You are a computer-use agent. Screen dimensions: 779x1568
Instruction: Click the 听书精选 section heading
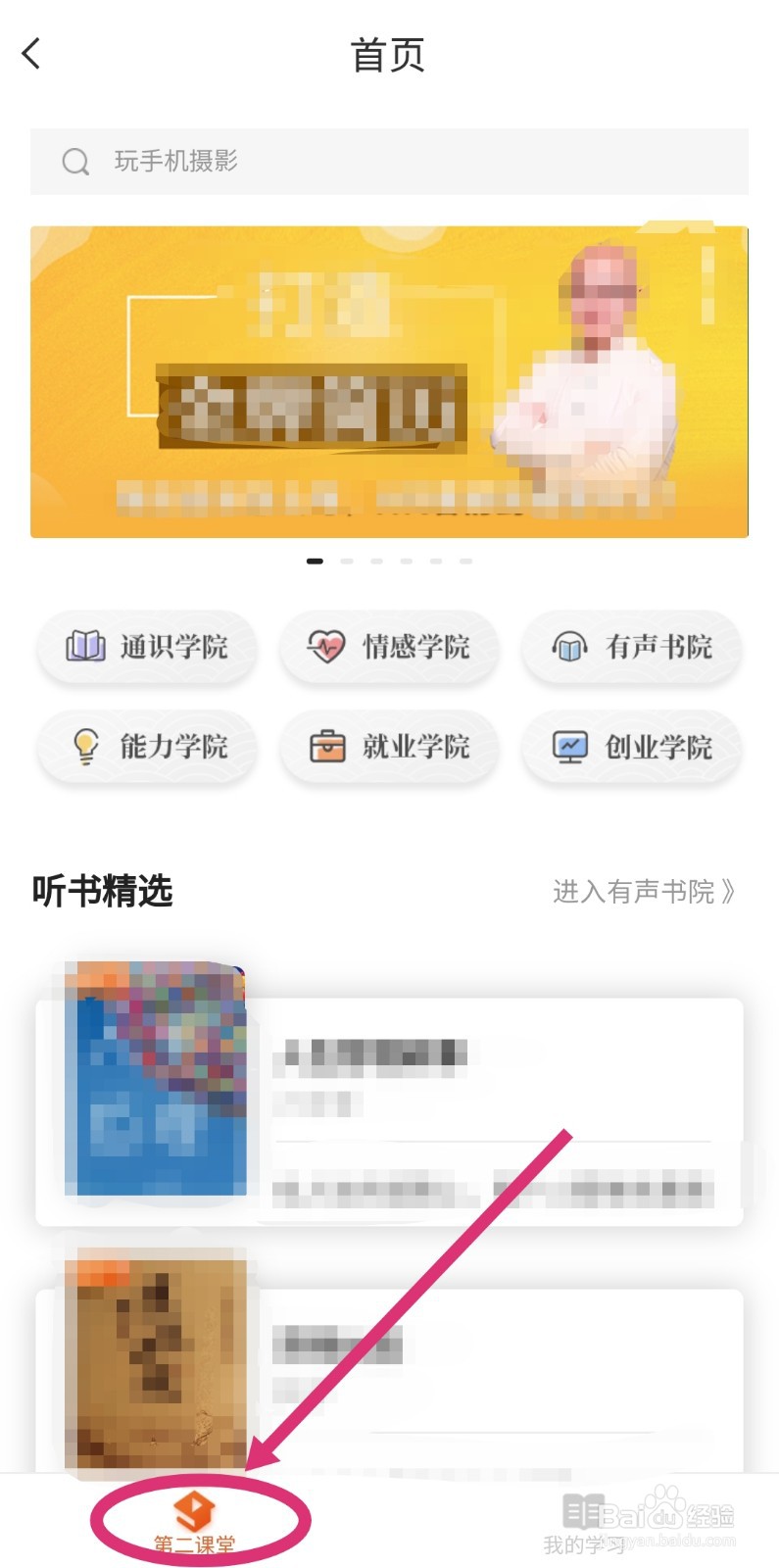point(100,892)
